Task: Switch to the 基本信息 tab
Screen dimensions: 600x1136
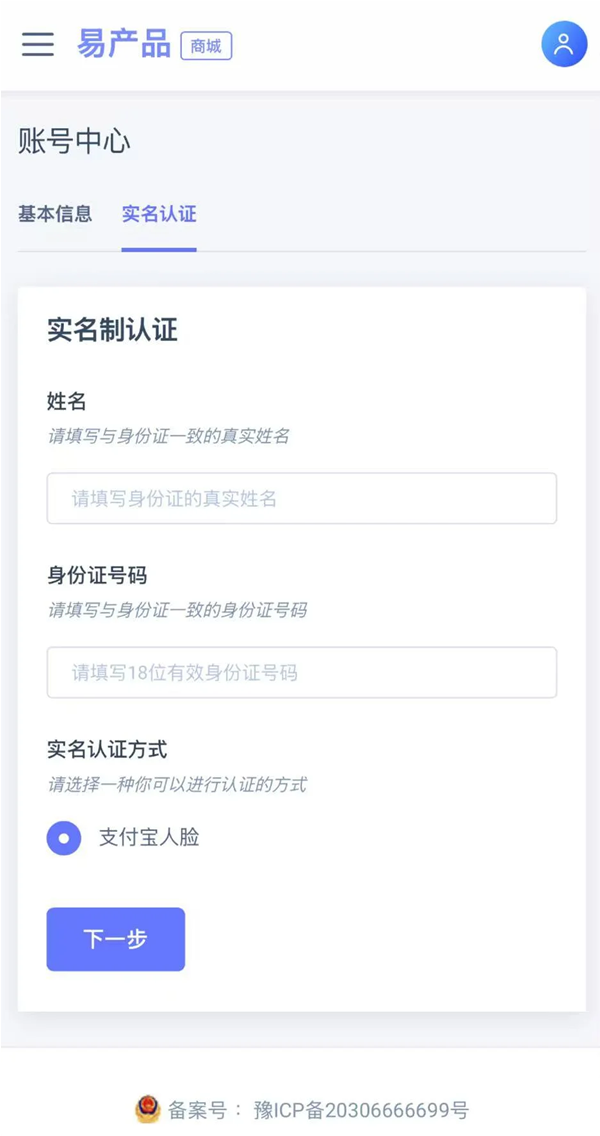Action: (55, 213)
